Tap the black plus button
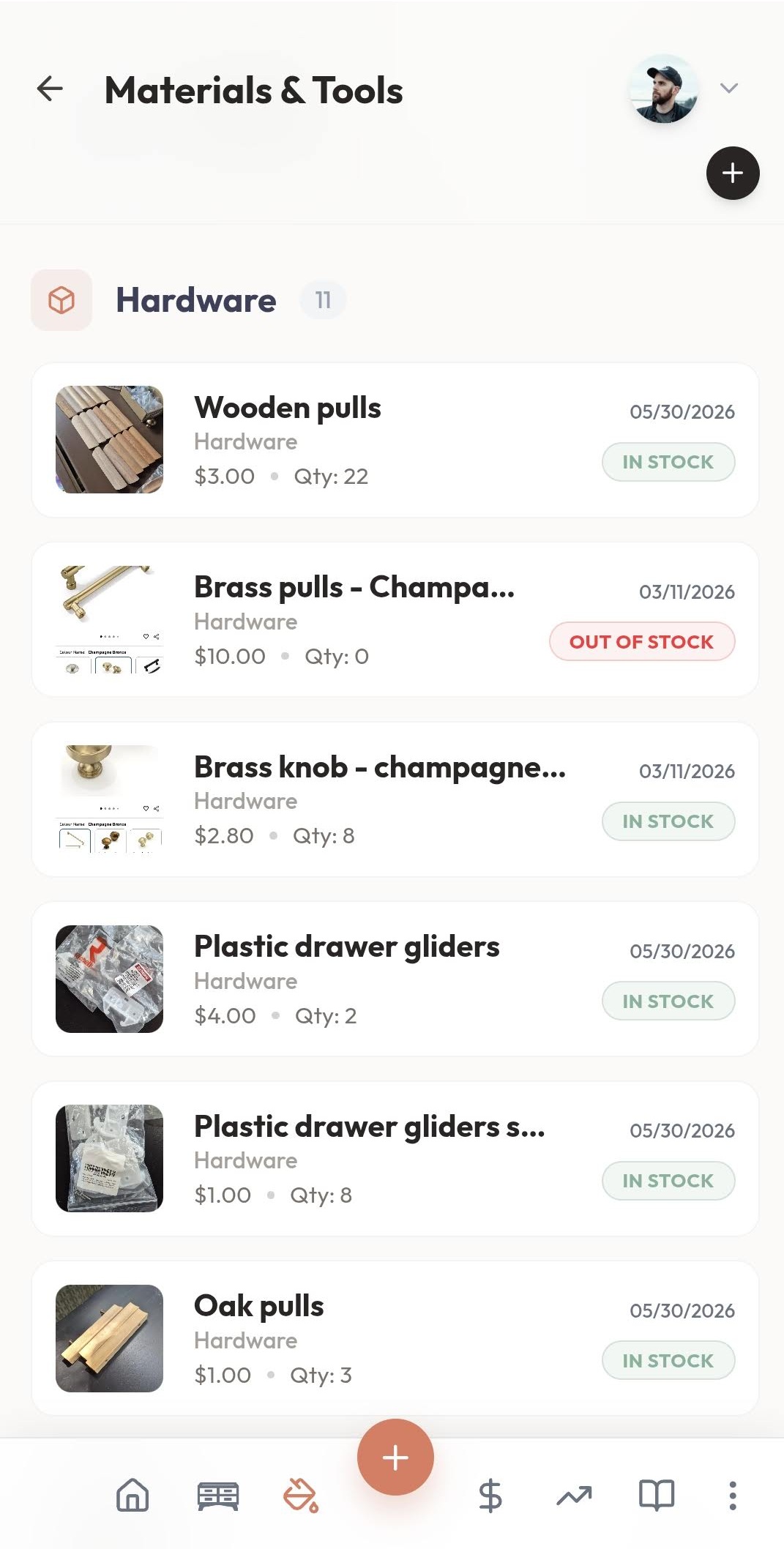 [x=733, y=173]
